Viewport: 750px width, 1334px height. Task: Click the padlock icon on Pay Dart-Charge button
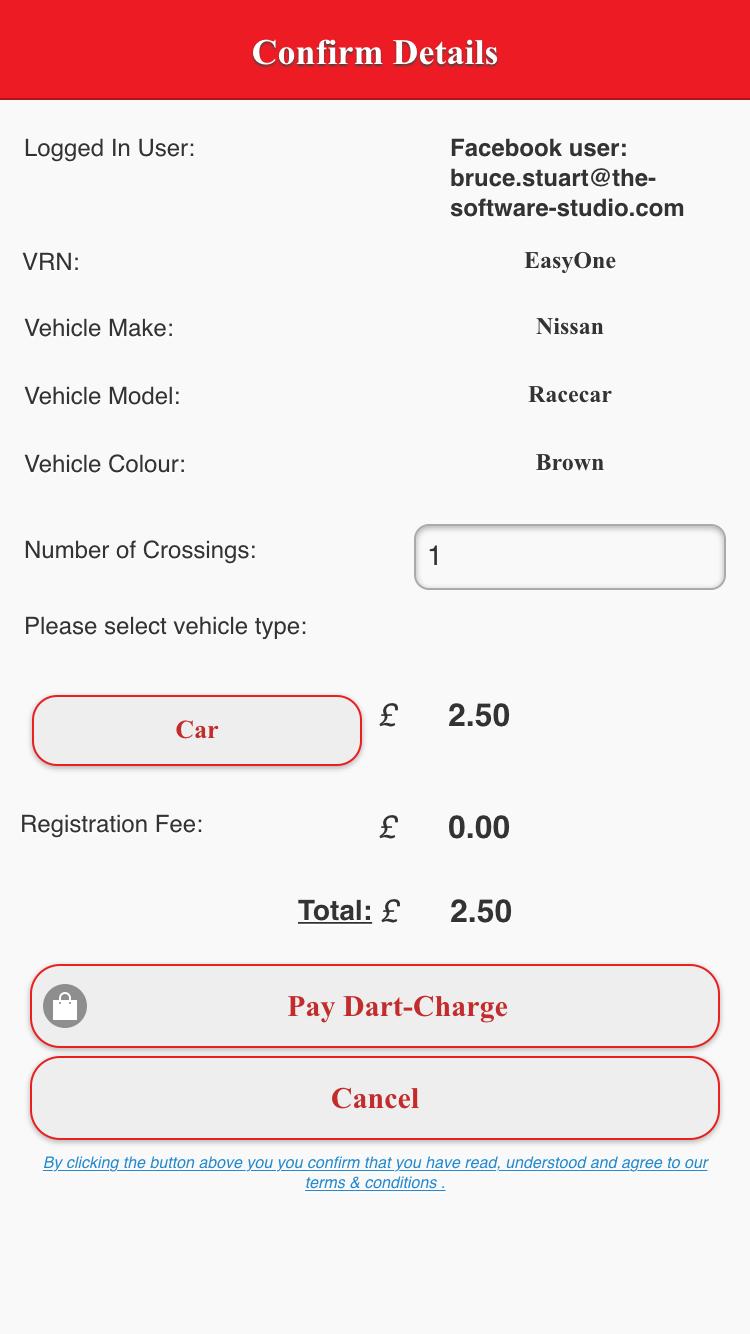click(x=65, y=1005)
